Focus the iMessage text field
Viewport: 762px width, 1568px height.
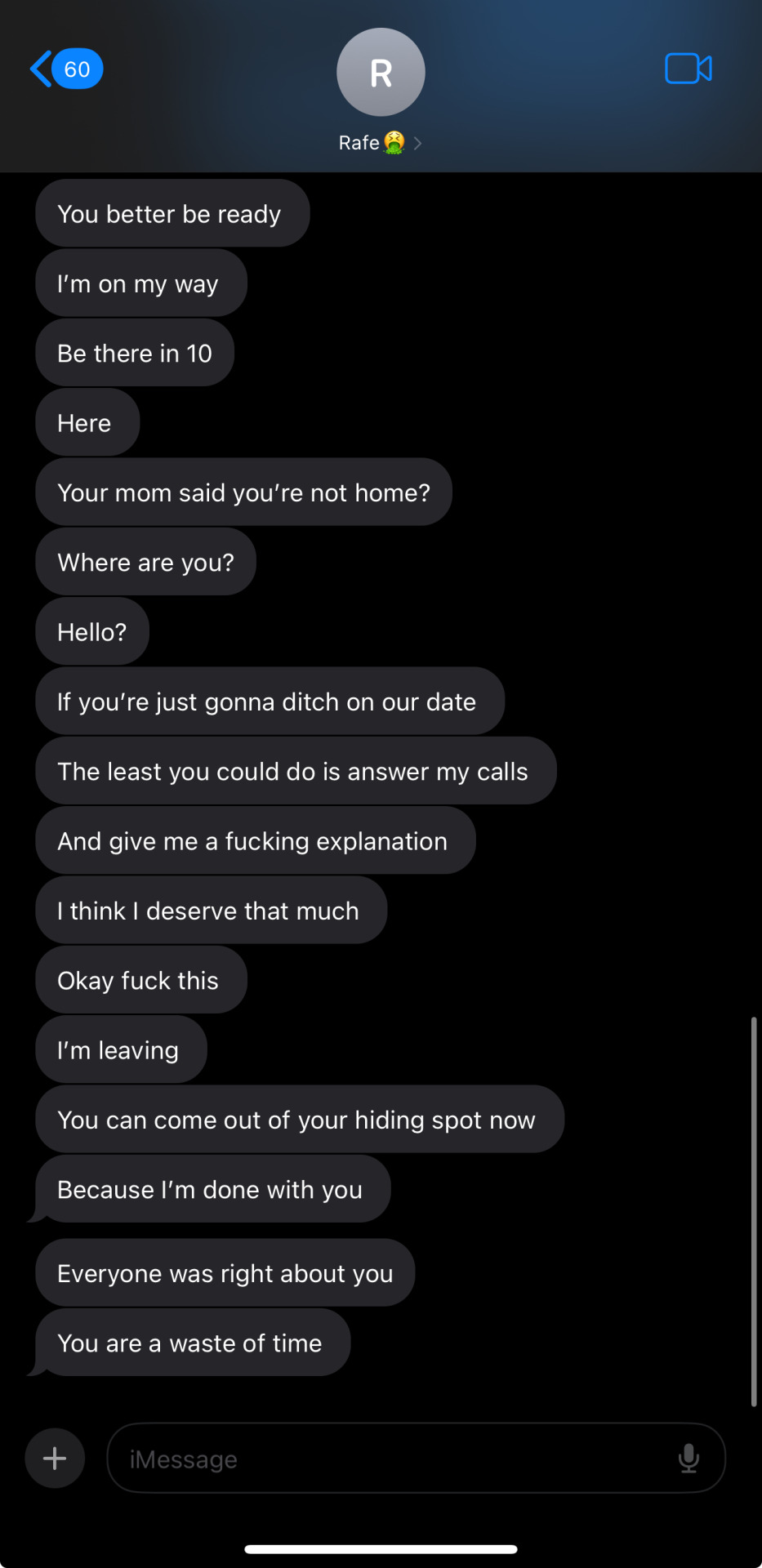(x=392, y=1459)
